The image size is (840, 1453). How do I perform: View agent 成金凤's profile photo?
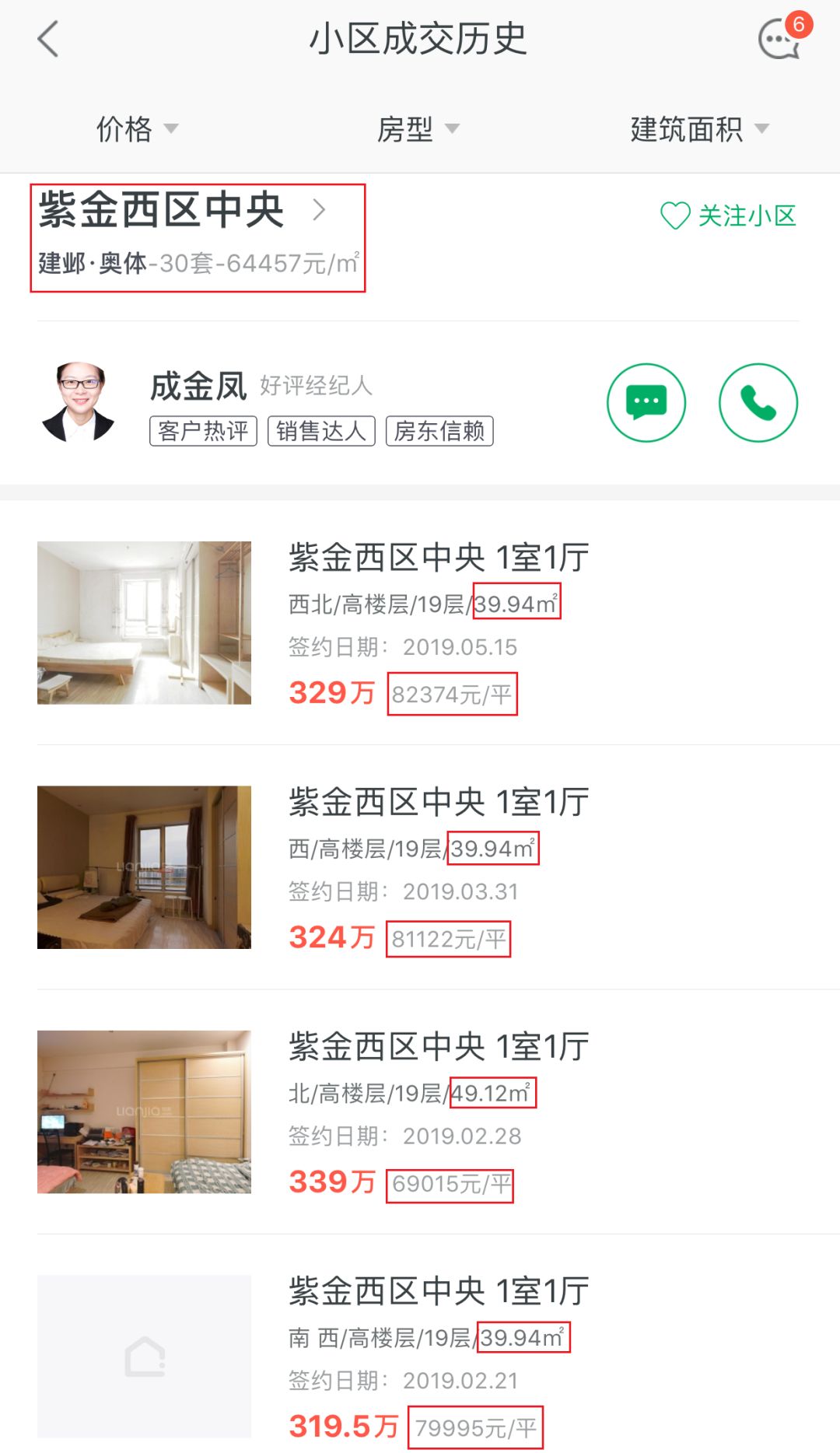pyautogui.click(x=78, y=402)
